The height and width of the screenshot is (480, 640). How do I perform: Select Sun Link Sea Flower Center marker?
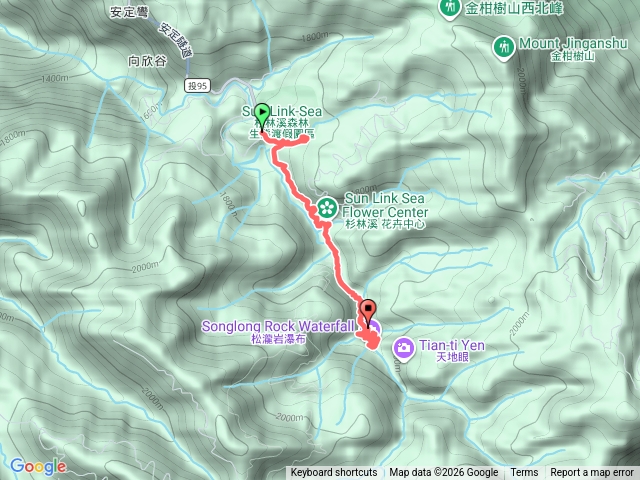[x=328, y=208]
